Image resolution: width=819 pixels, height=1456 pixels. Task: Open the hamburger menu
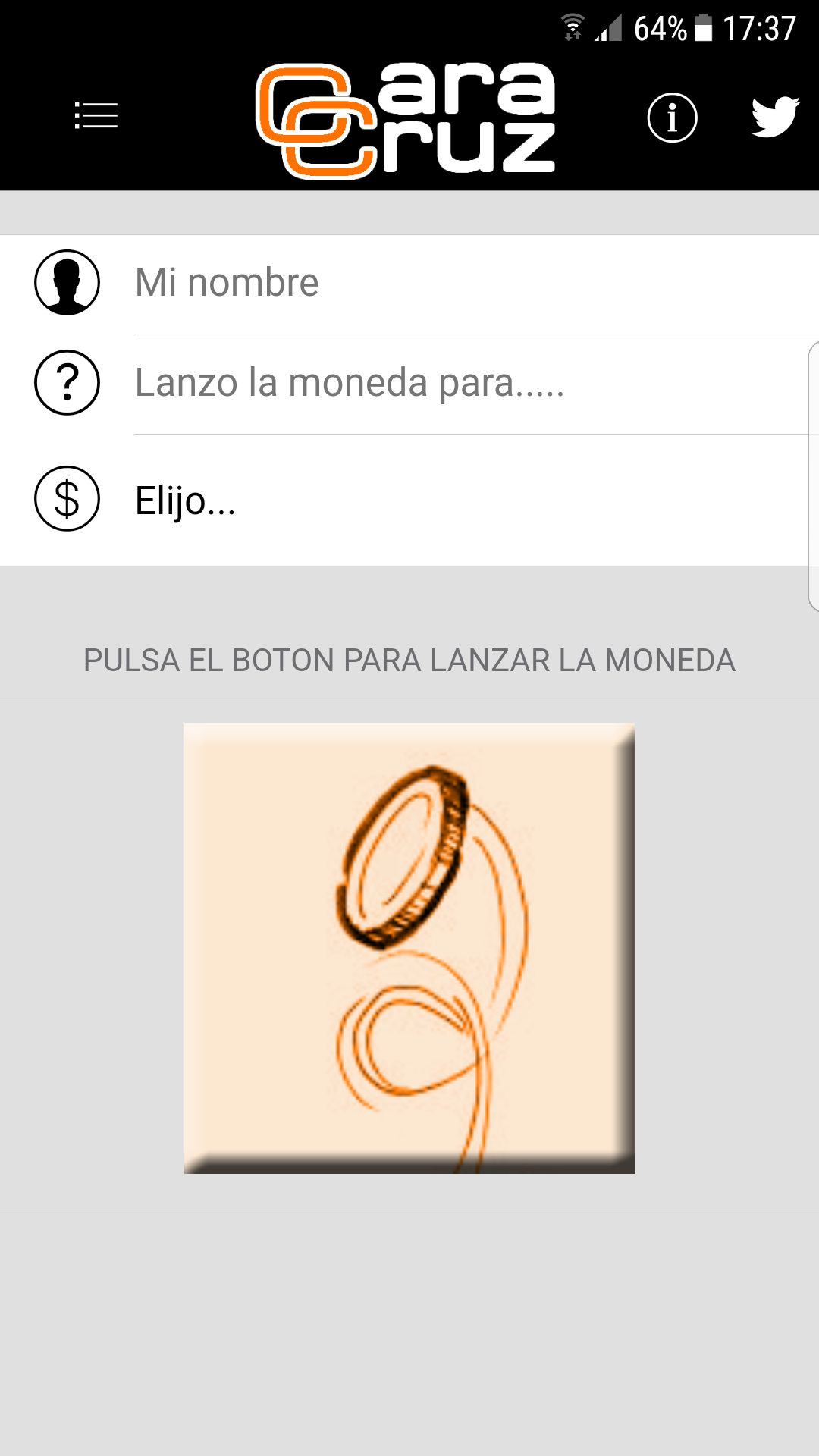96,116
